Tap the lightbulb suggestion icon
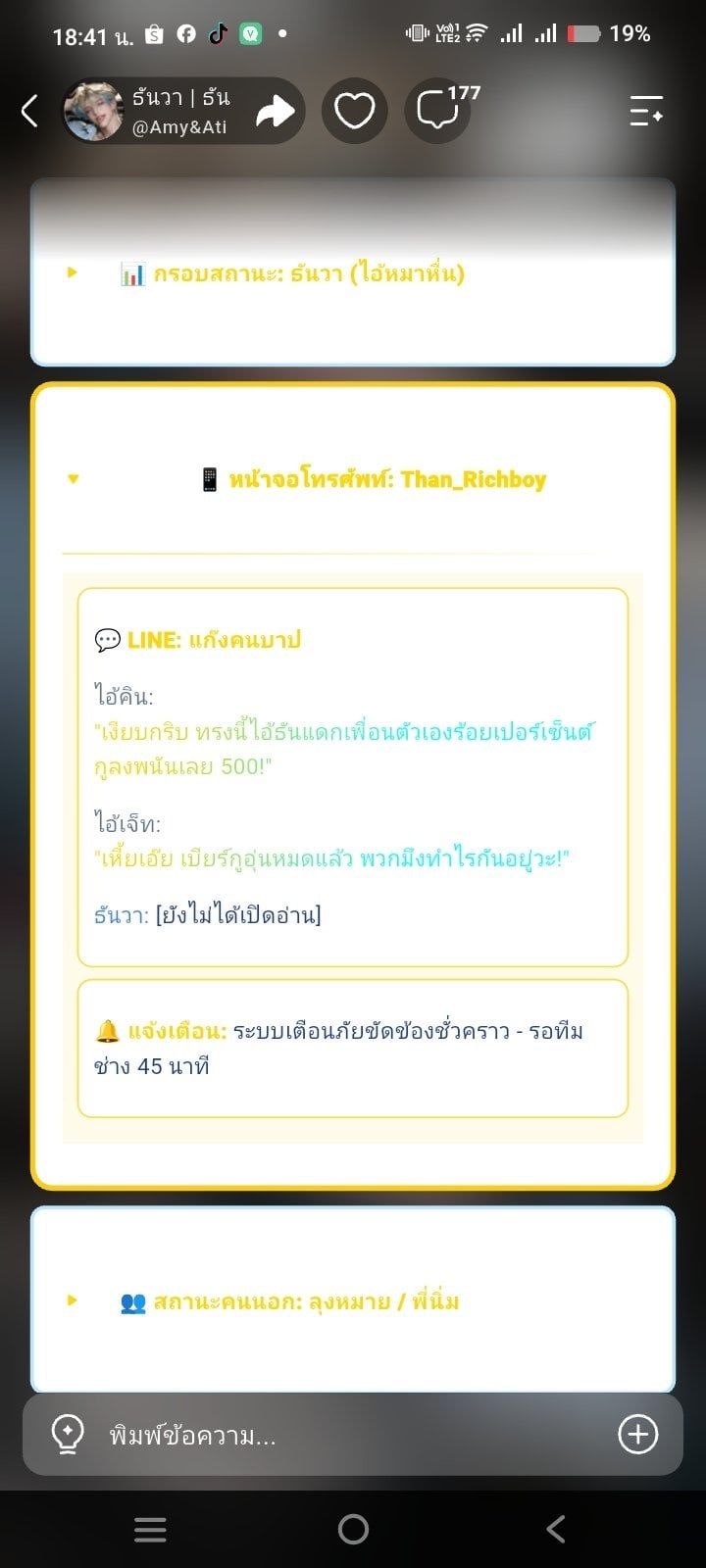Viewport: 706px width, 1568px height. (67, 1435)
